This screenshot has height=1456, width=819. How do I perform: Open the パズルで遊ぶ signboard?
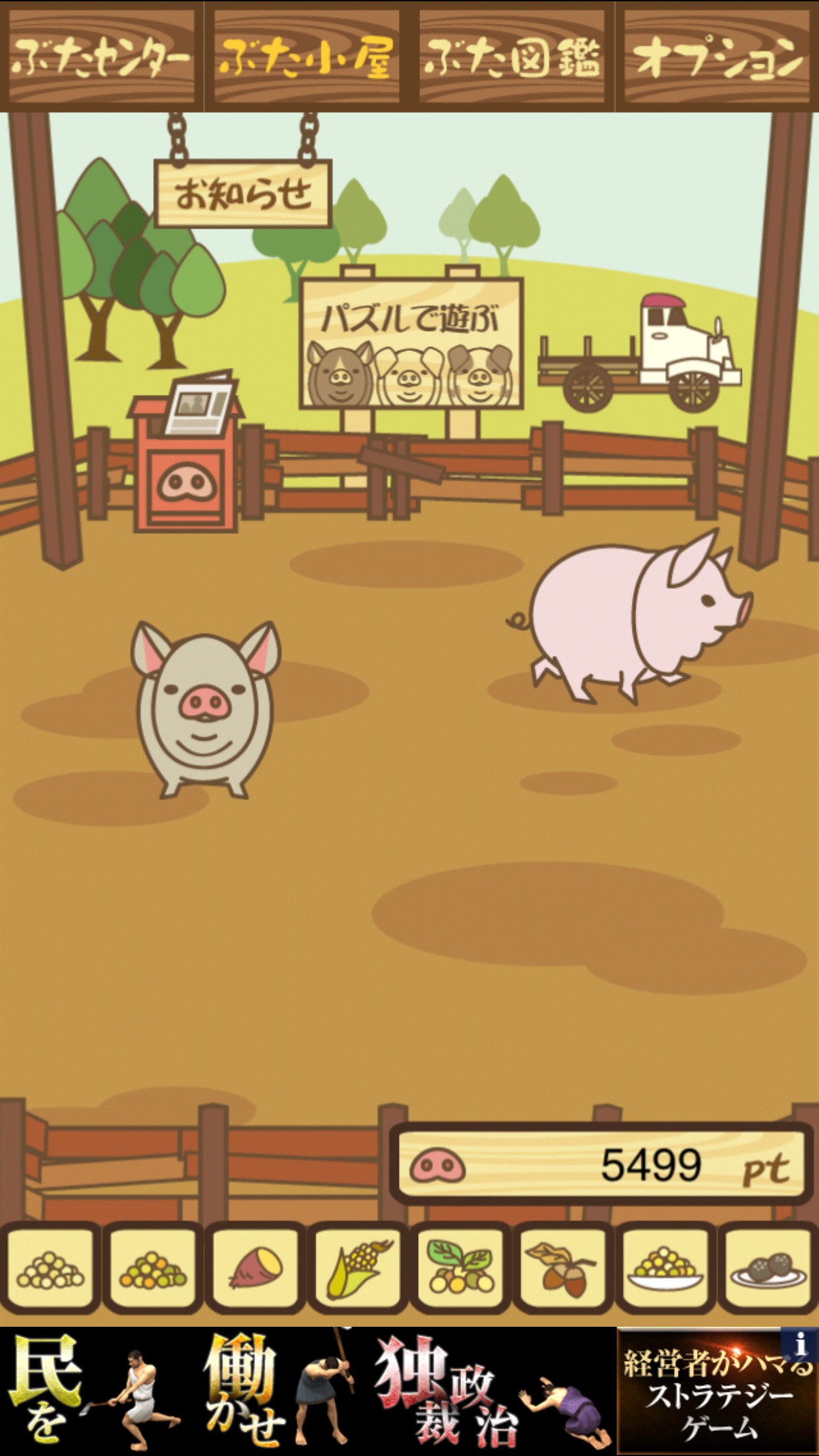(x=411, y=343)
